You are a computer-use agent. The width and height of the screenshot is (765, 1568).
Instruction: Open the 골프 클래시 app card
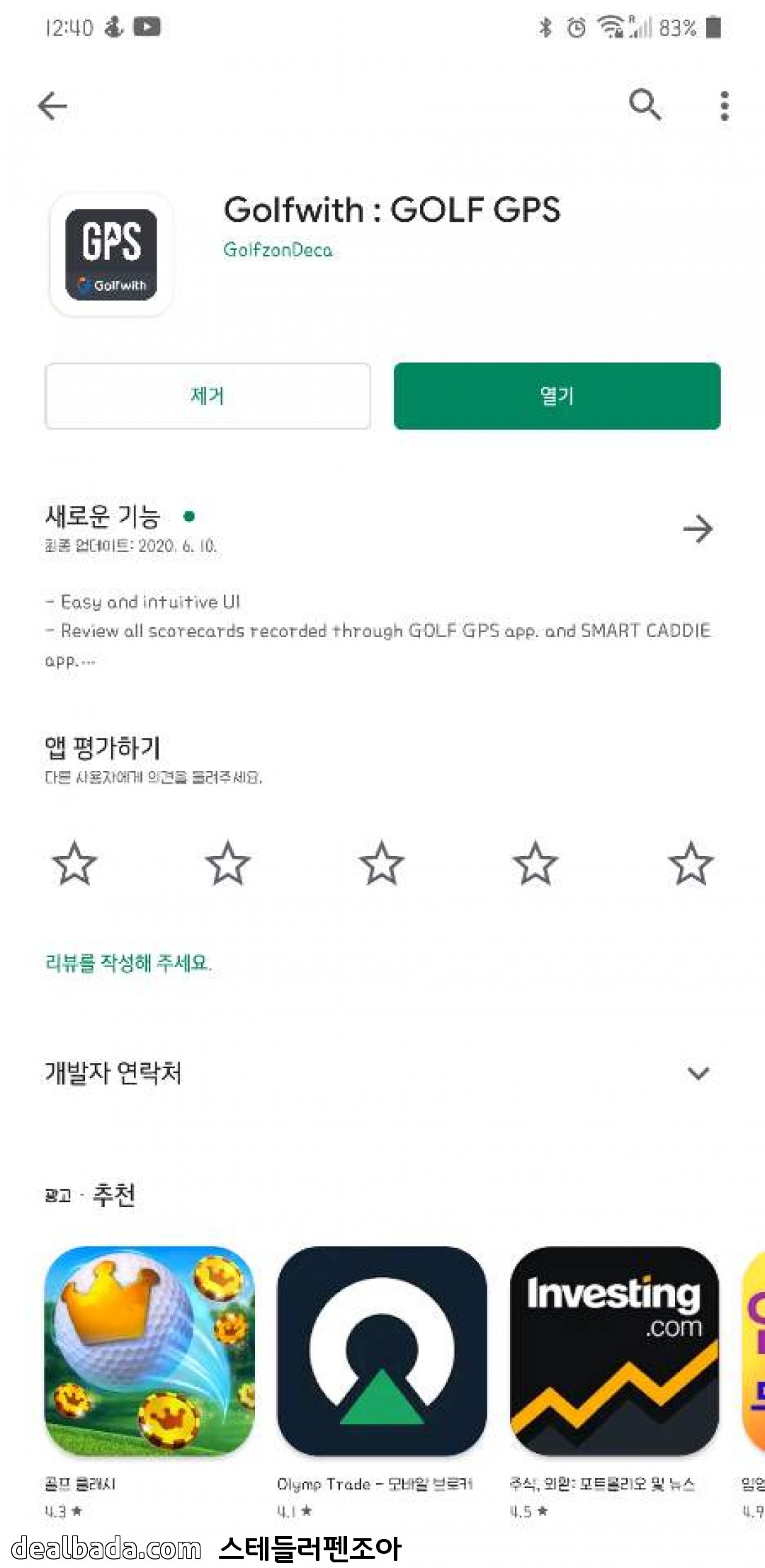[x=149, y=1351]
